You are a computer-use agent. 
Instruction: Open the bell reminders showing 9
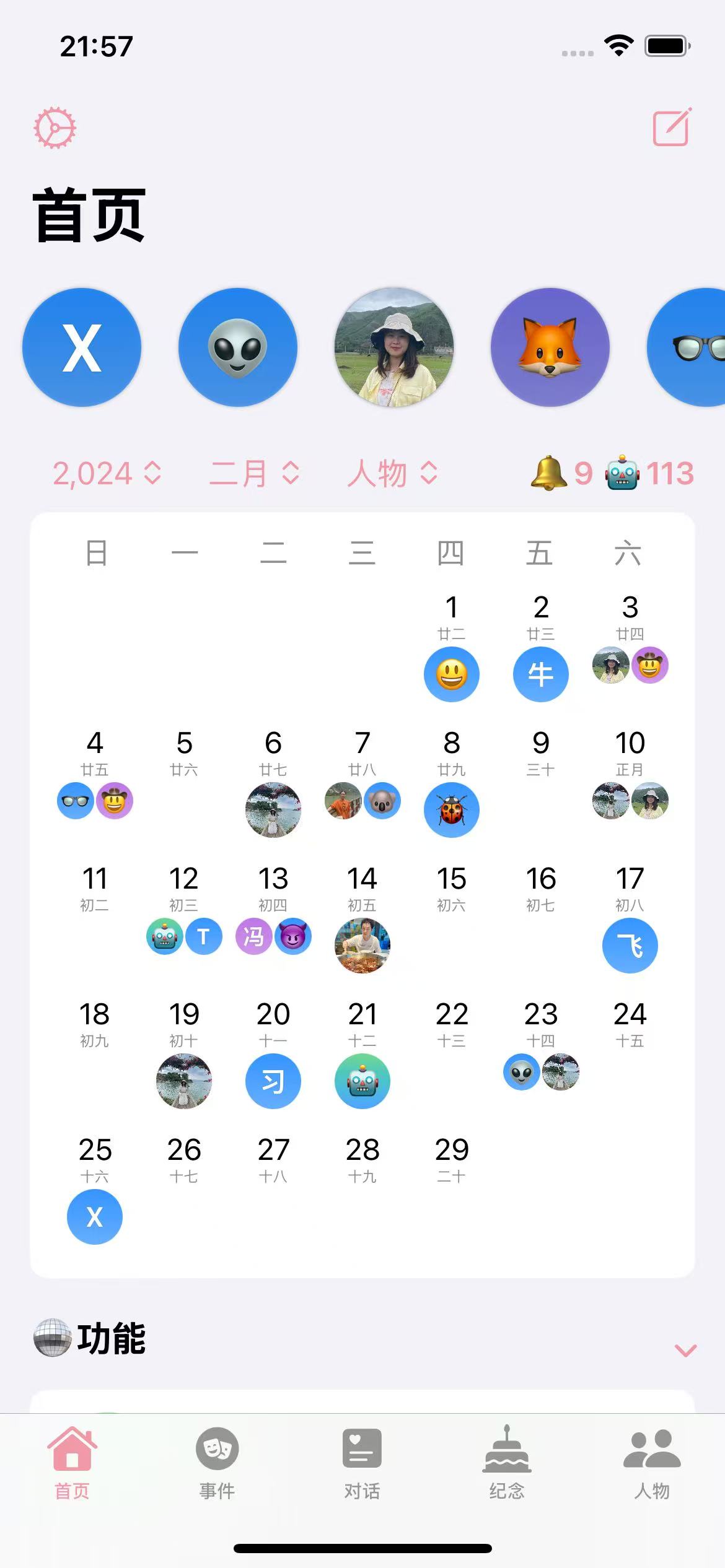pos(561,474)
